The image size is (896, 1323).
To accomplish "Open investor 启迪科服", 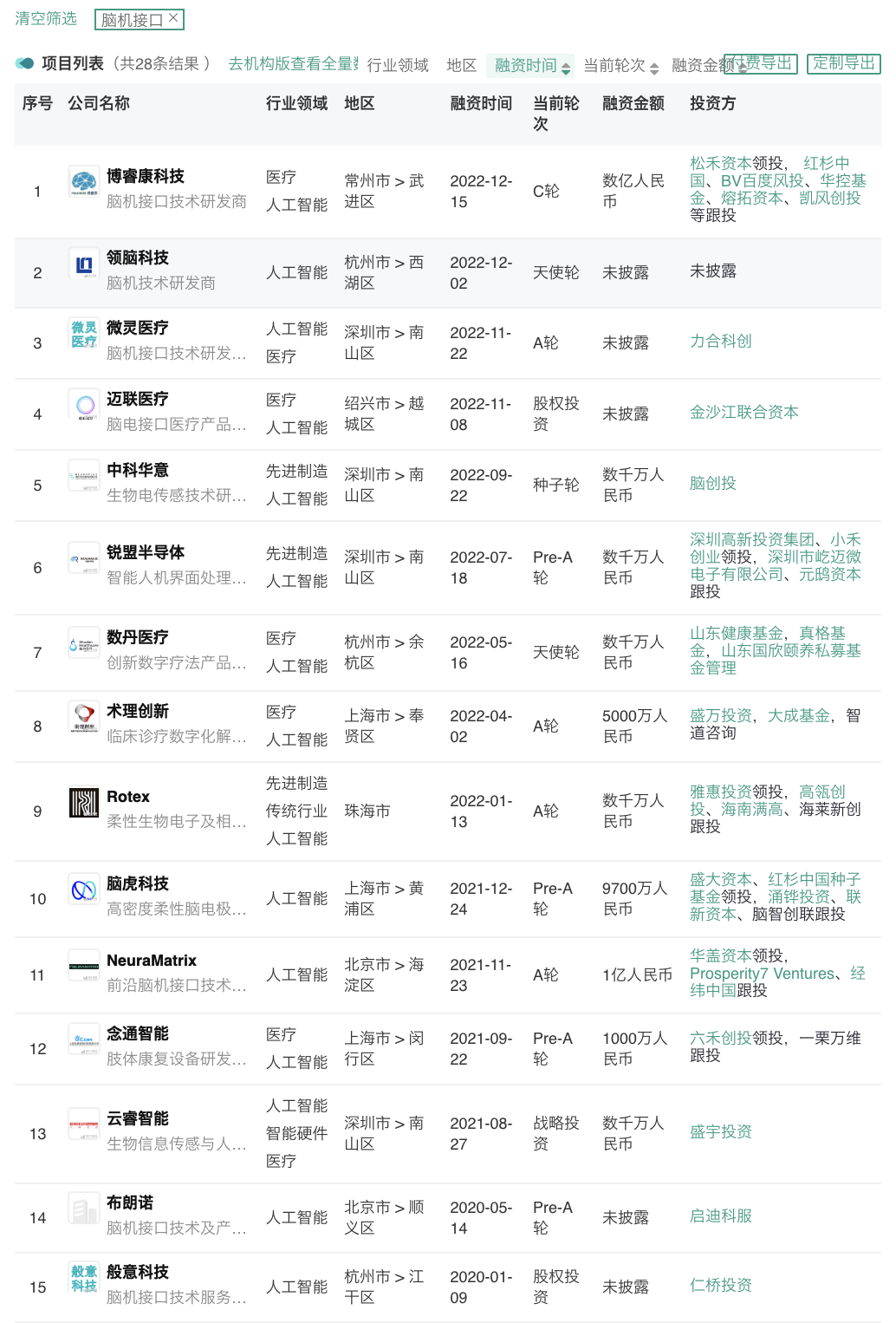I will [720, 1215].
